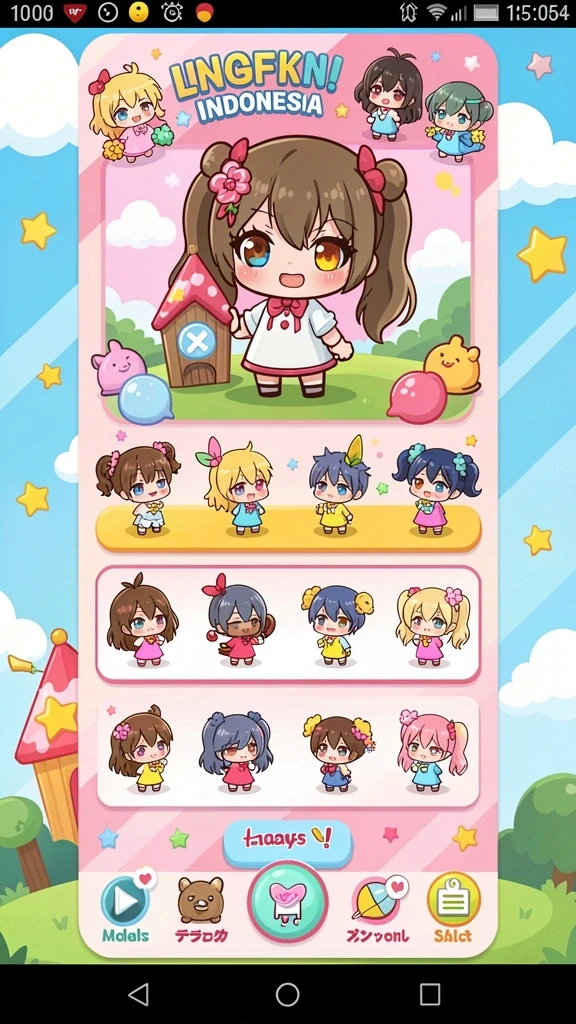The image size is (576, 1024).
Task: Pick the dark-skinned girl with red bow
Action: (x=238, y=621)
